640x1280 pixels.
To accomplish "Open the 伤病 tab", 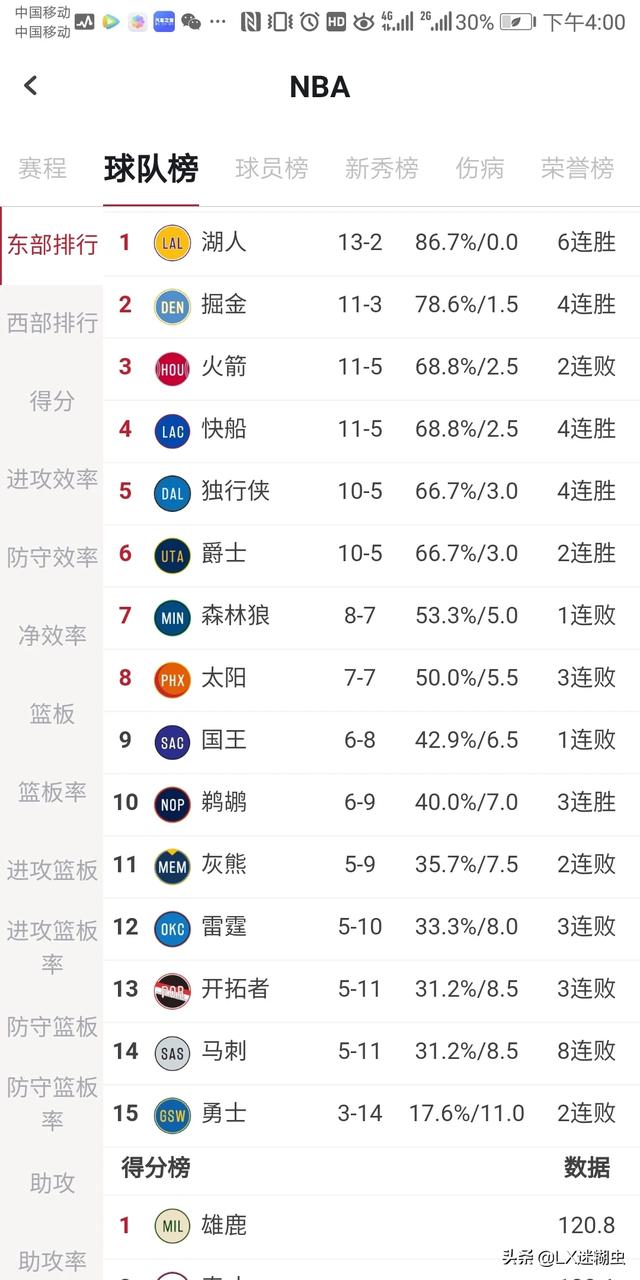I will click(x=479, y=168).
